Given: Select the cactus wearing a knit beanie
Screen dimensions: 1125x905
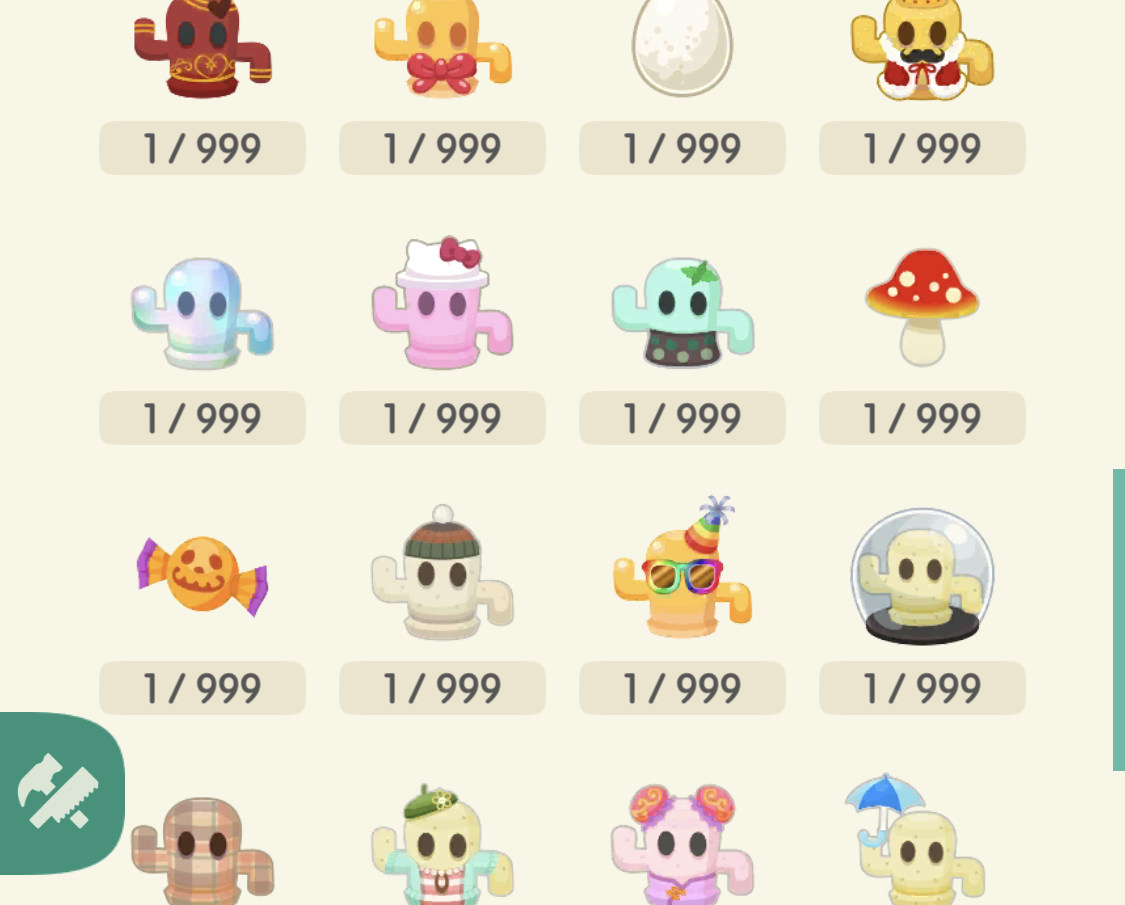Looking at the screenshot, I should 442,574.
